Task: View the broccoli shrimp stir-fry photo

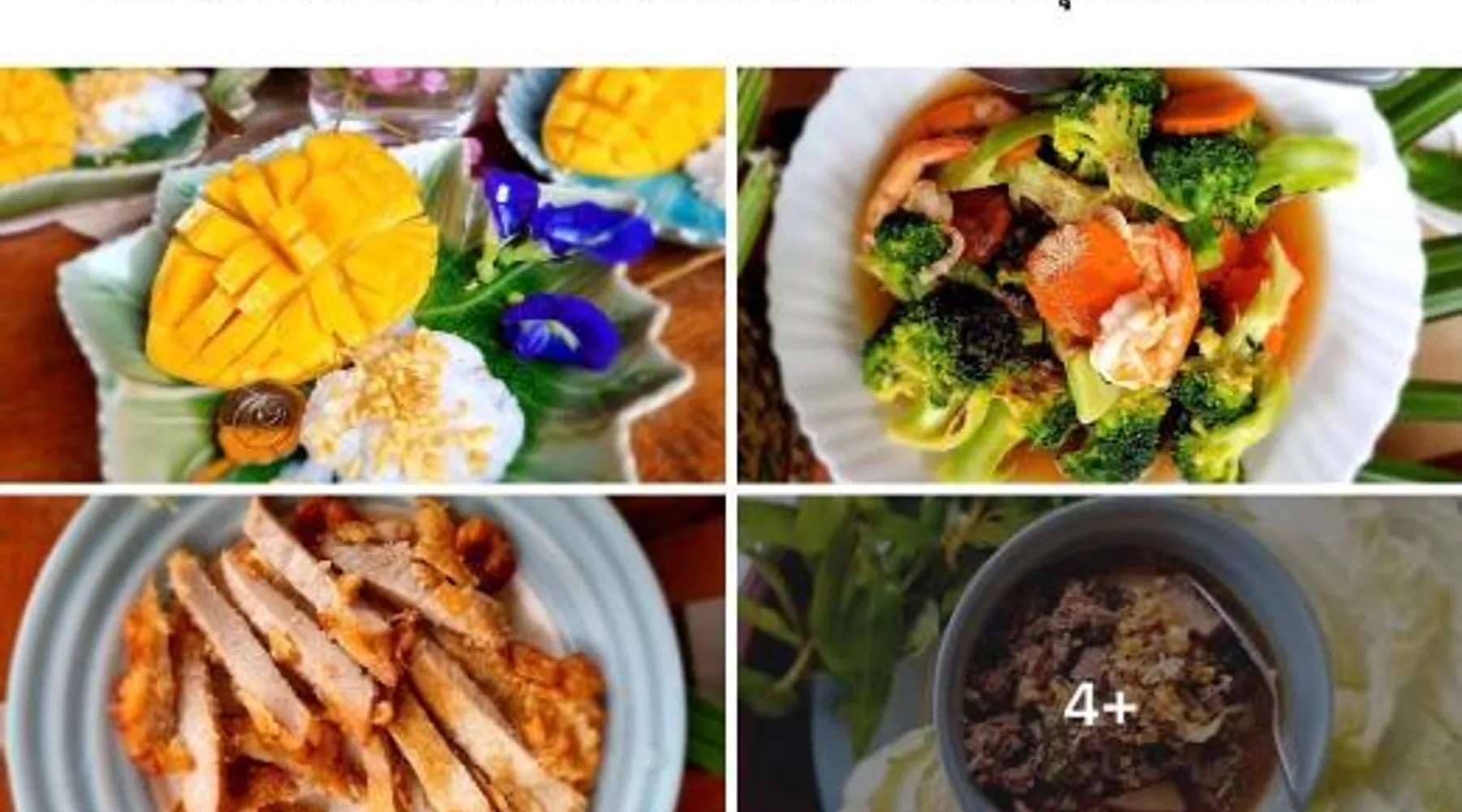Action: point(1100,274)
